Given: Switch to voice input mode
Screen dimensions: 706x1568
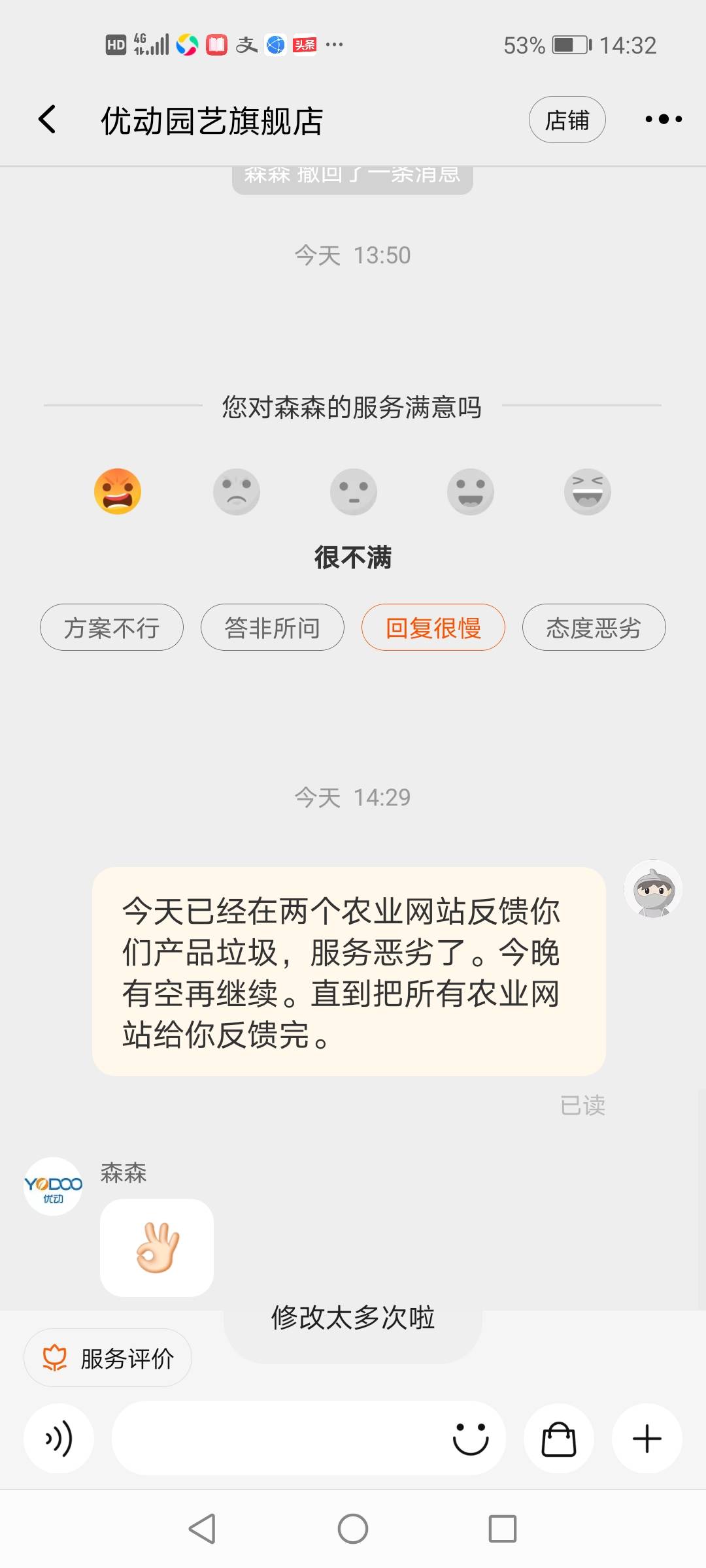Looking at the screenshot, I should 59,1439.
